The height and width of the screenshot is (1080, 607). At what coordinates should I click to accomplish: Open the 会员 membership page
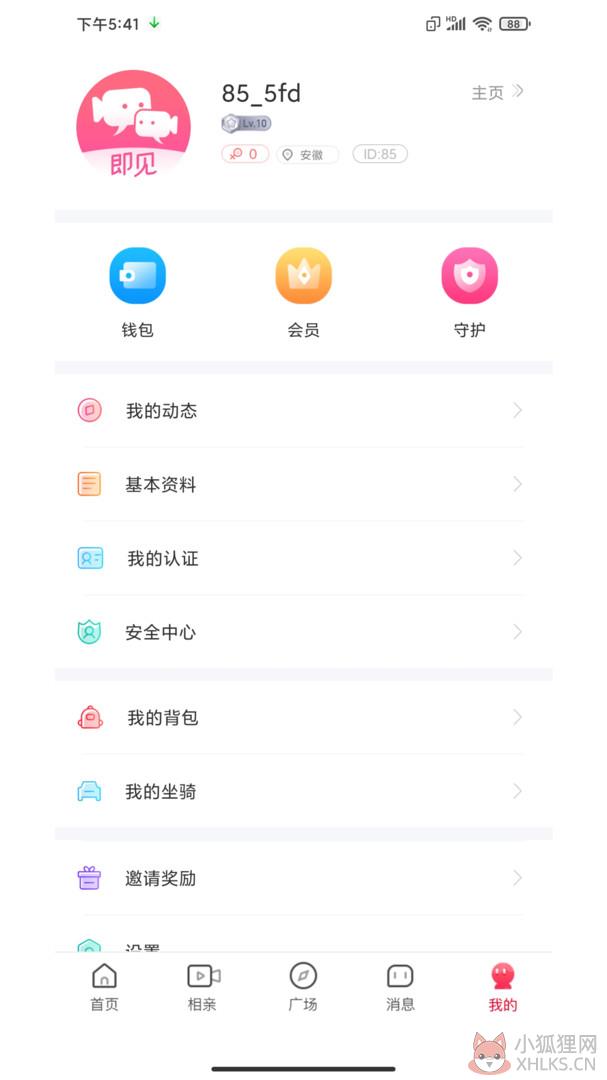(x=304, y=293)
